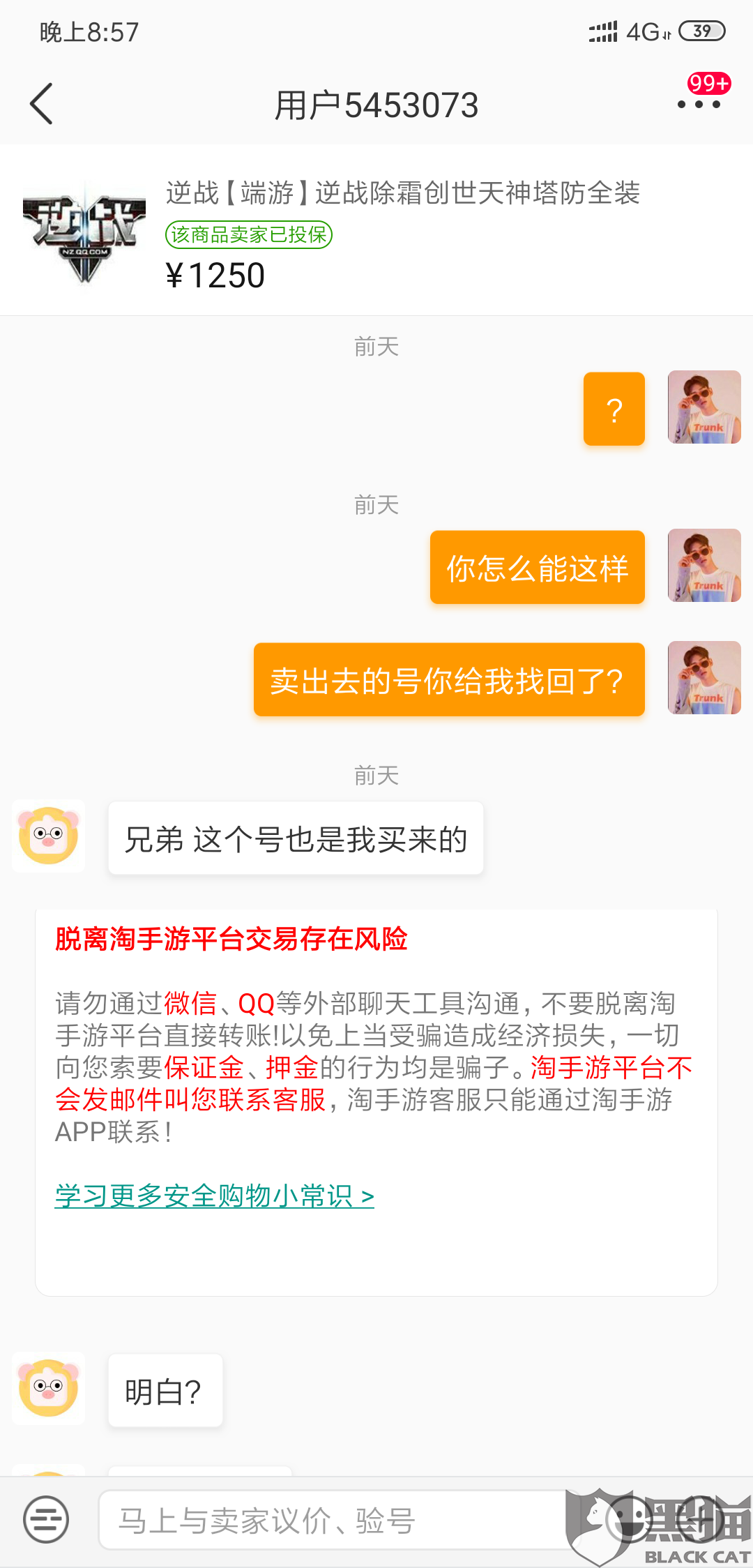The image size is (753, 1568).
Task: Open the quick replies menu icon
Action: tap(46, 1520)
